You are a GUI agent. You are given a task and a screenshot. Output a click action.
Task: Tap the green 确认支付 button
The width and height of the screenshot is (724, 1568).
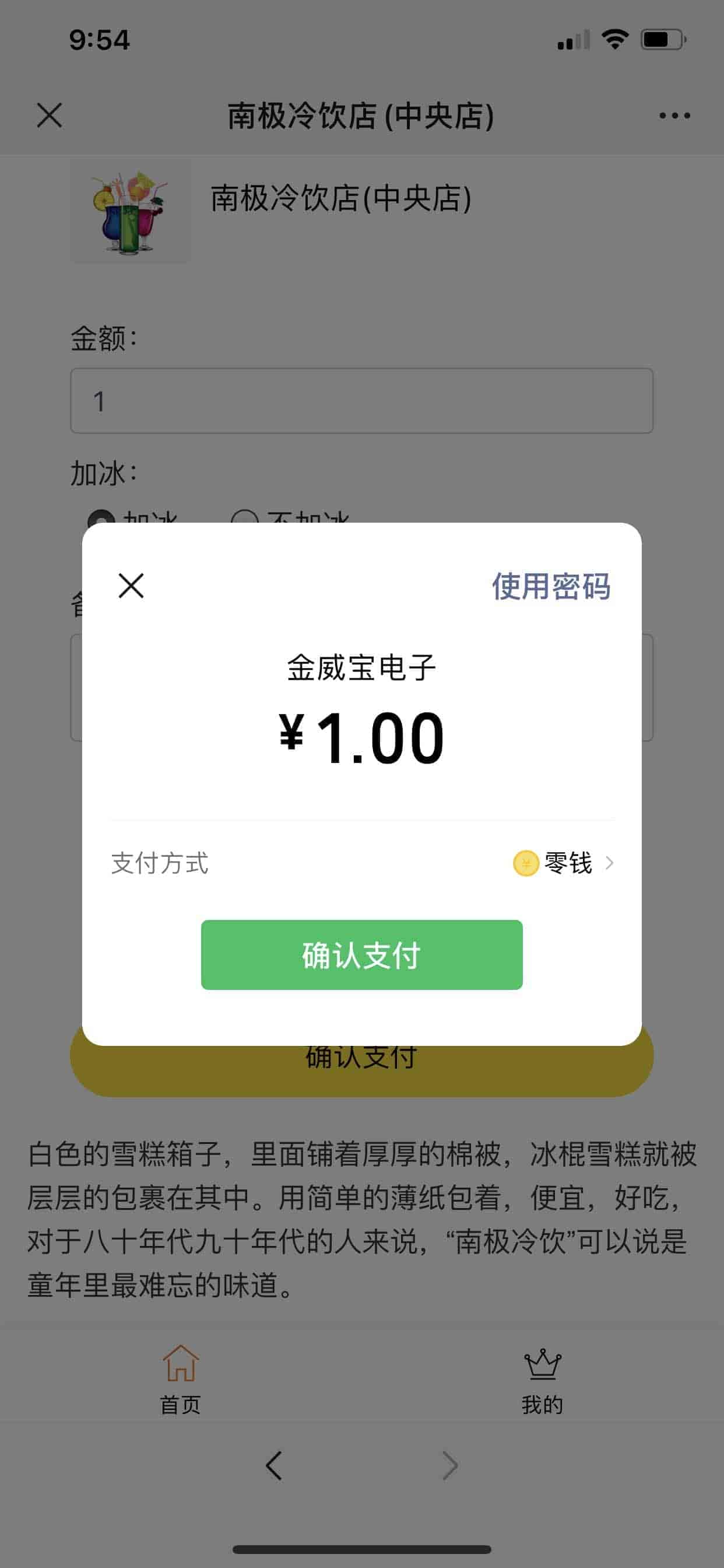[x=361, y=954]
